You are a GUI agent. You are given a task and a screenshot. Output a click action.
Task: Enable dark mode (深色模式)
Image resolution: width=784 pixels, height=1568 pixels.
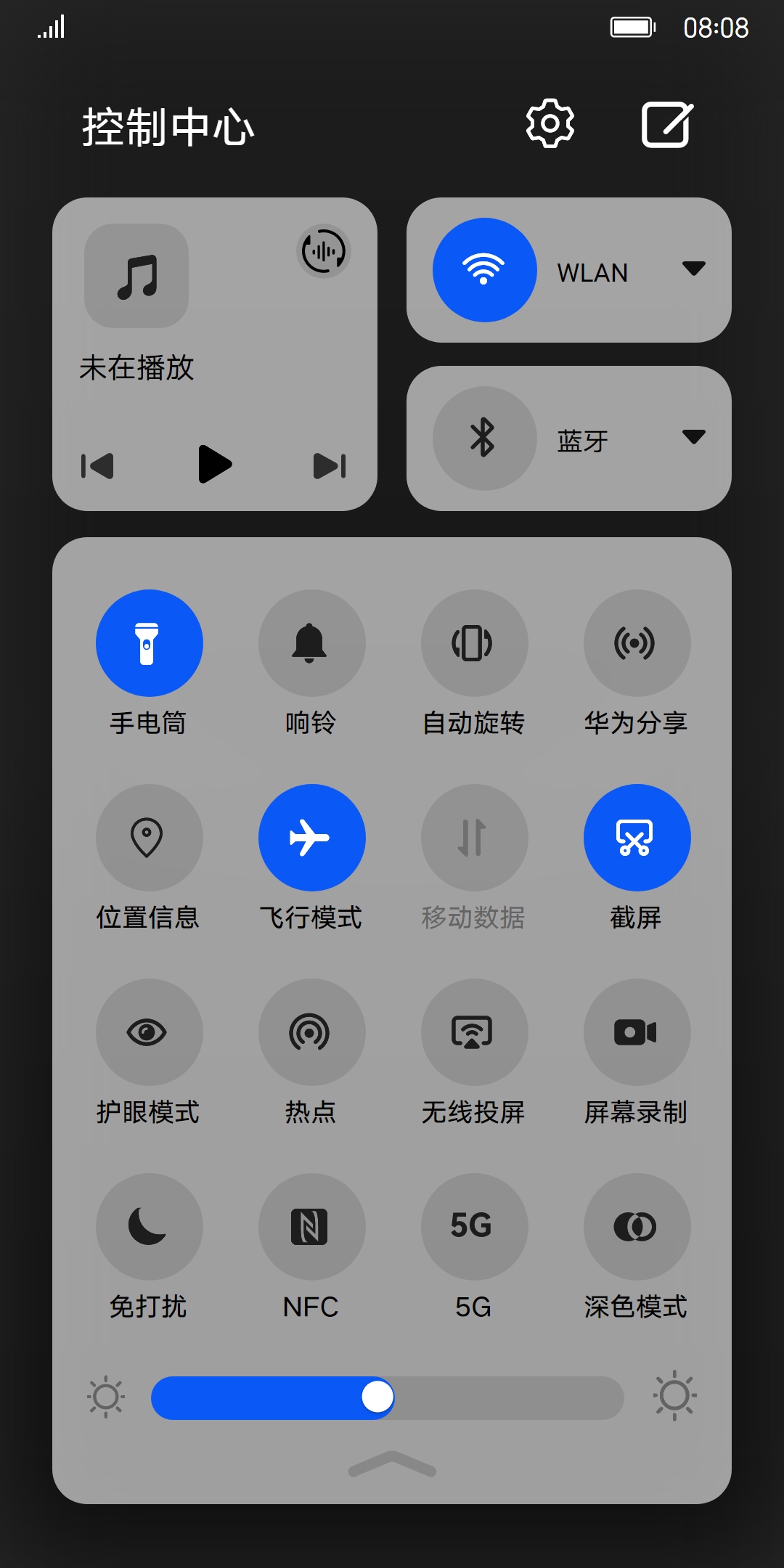coord(637,1227)
